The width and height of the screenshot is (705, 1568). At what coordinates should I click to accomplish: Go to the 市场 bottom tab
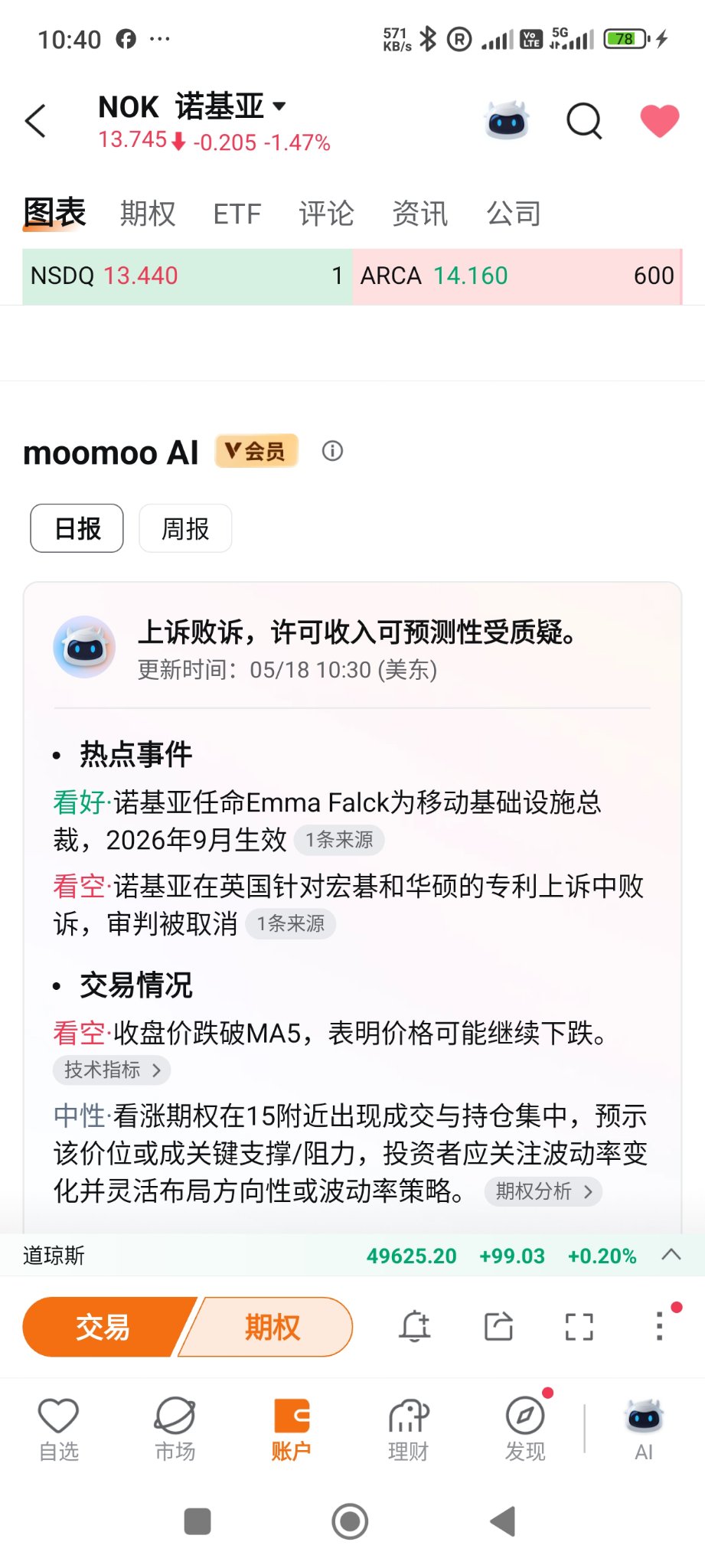(x=175, y=1429)
